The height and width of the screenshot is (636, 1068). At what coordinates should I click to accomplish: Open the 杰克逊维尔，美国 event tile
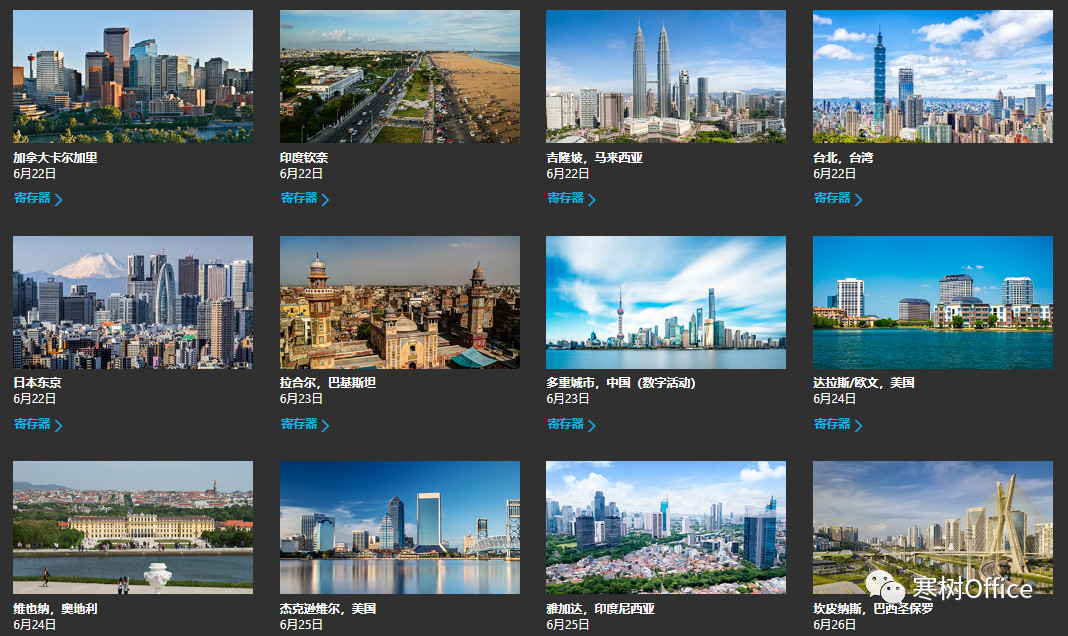click(x=399, y=527)
